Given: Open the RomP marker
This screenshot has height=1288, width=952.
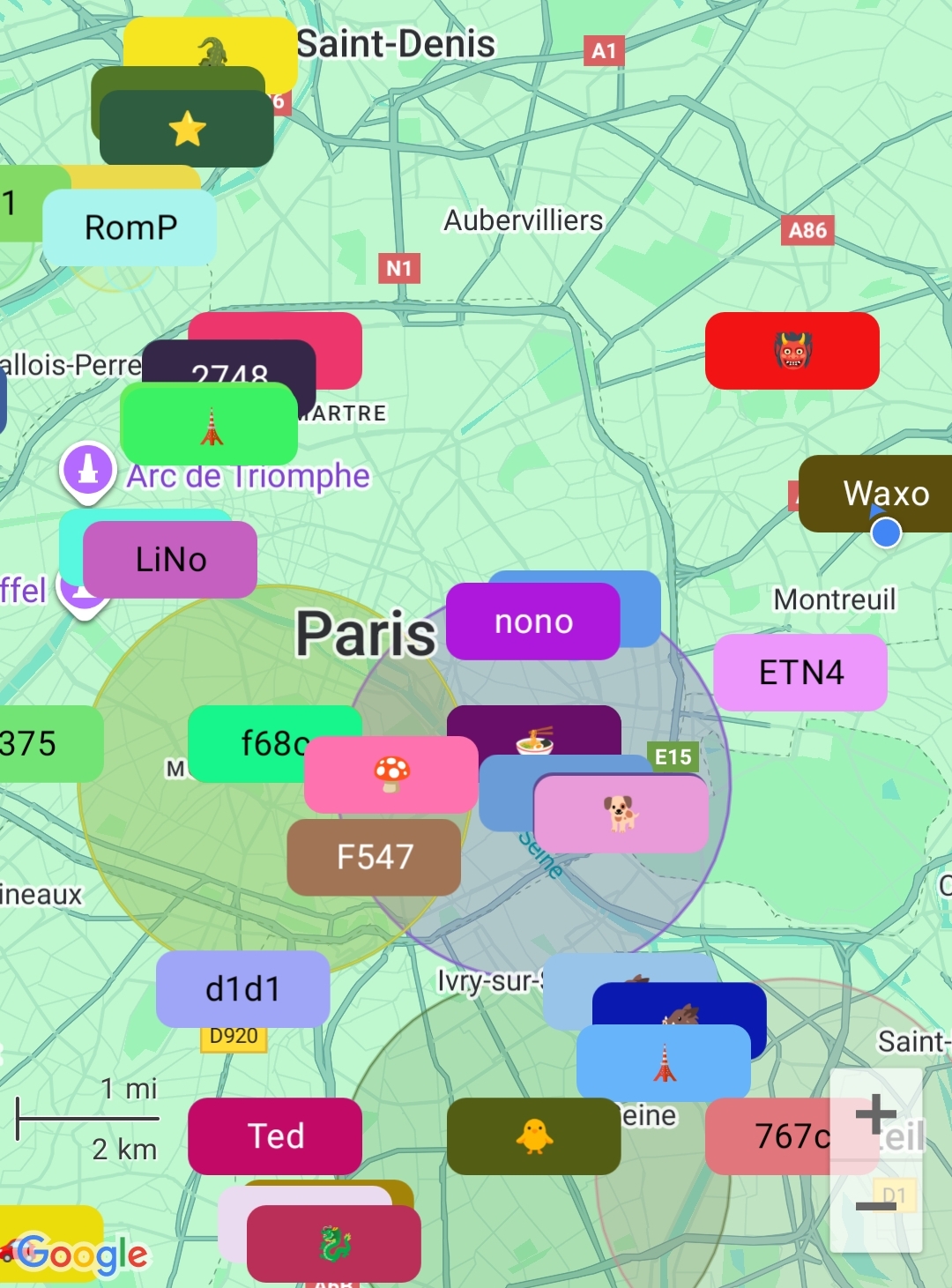Looking at the screenshot, I should [130, 227].
